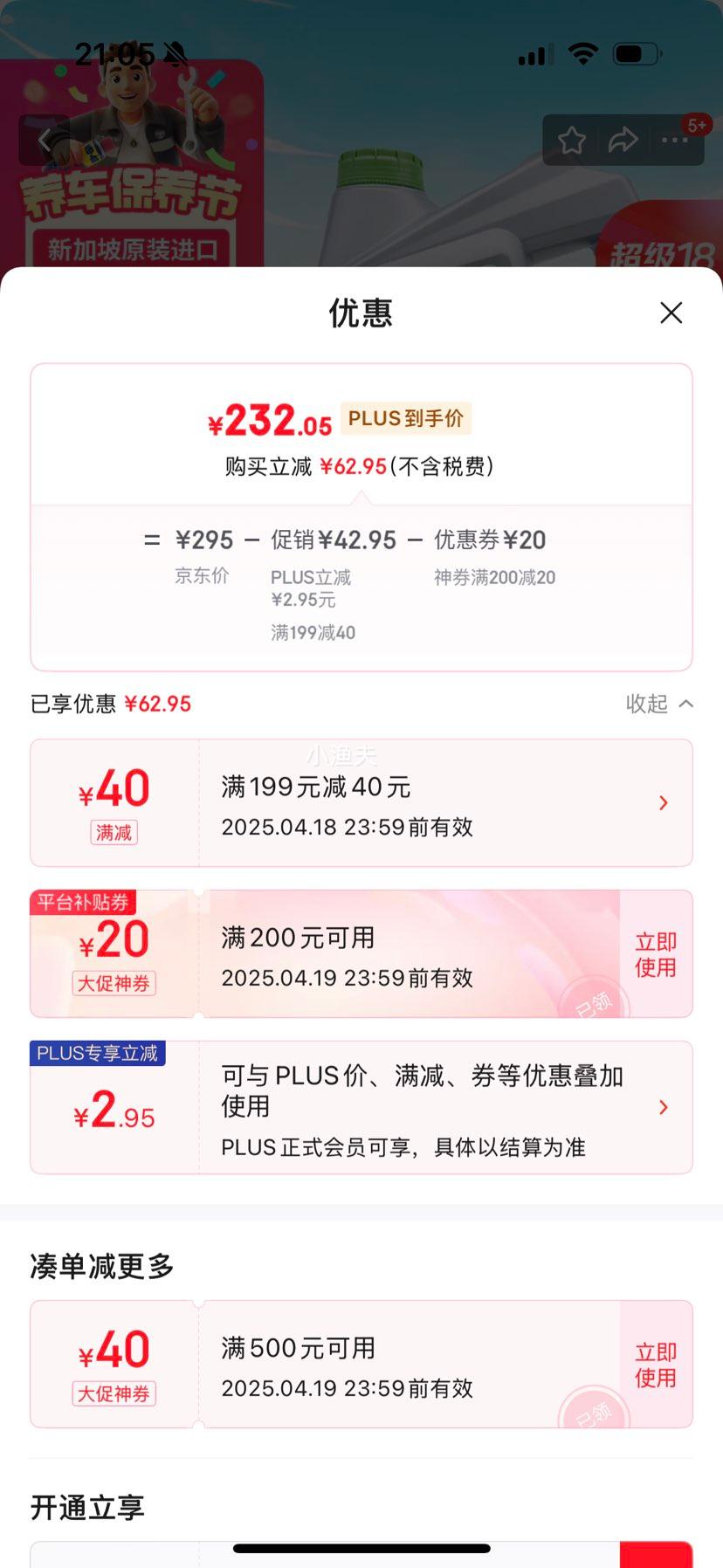Screen dimensions: 723x1568
Task: Close the 优惠 discount panel
Action: tap(671, 313)
